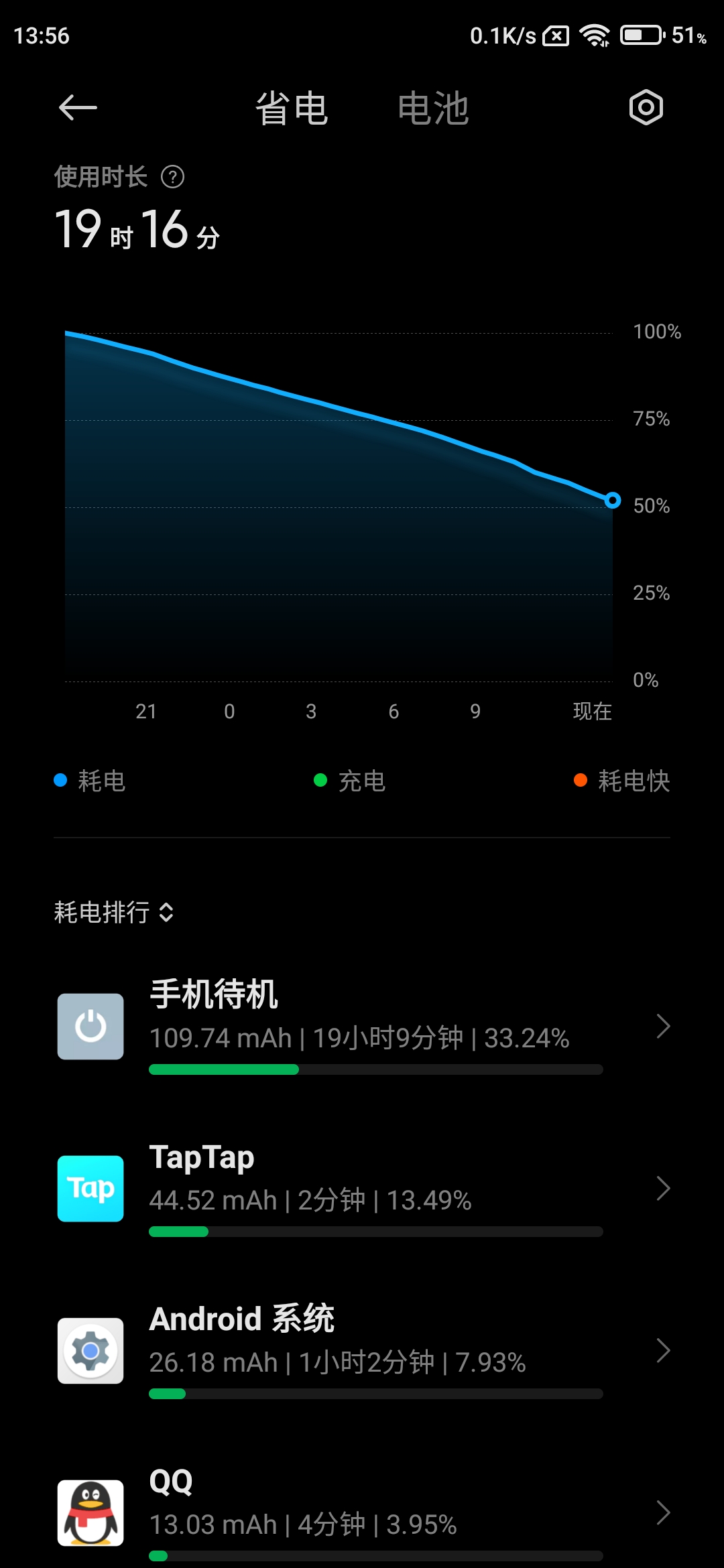Open 手机待机 power usage details

tap(362, 1026)
